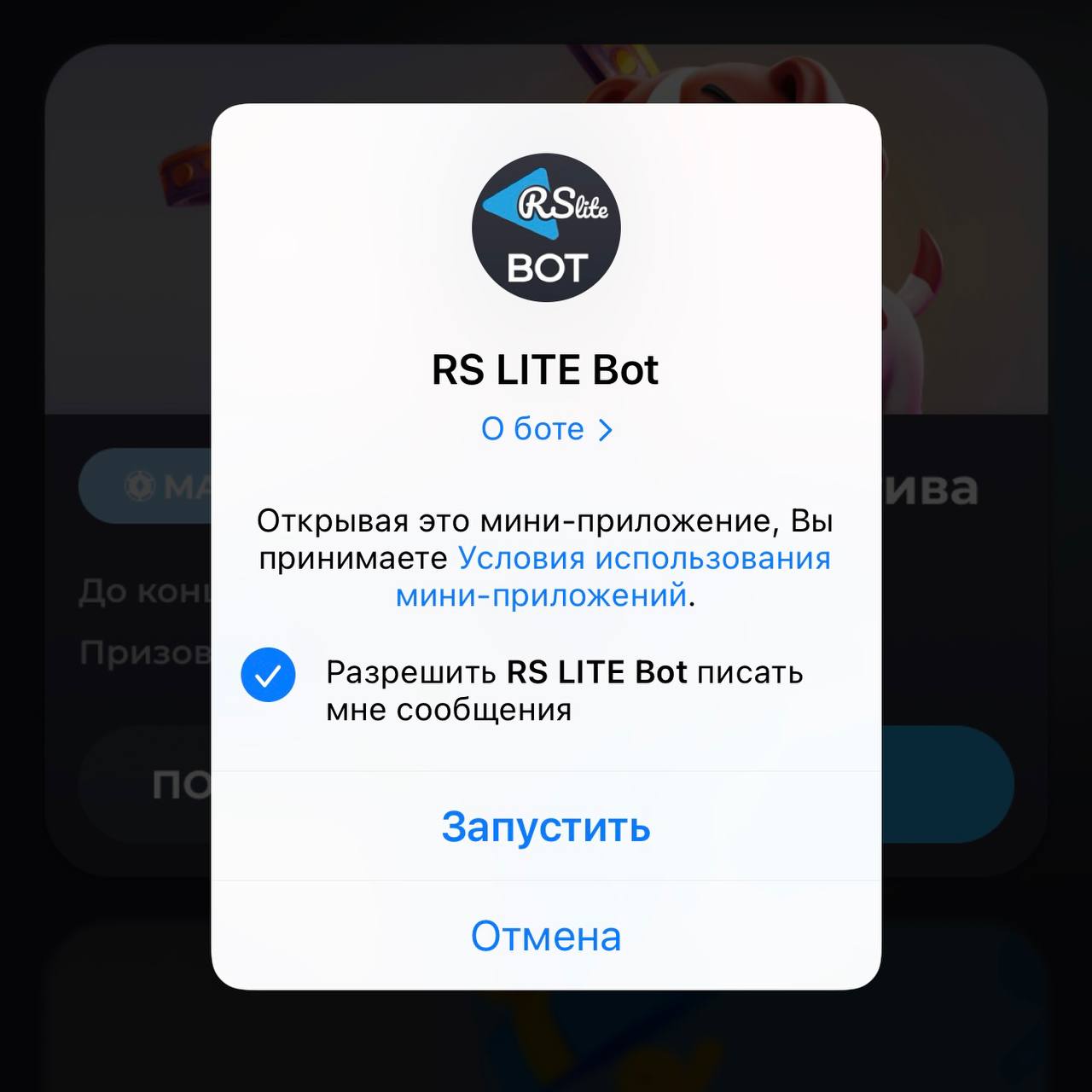The image size is (1092, 1092).
Task: Cancel the dialog with 'Отмена'
Action: [546, 936]
